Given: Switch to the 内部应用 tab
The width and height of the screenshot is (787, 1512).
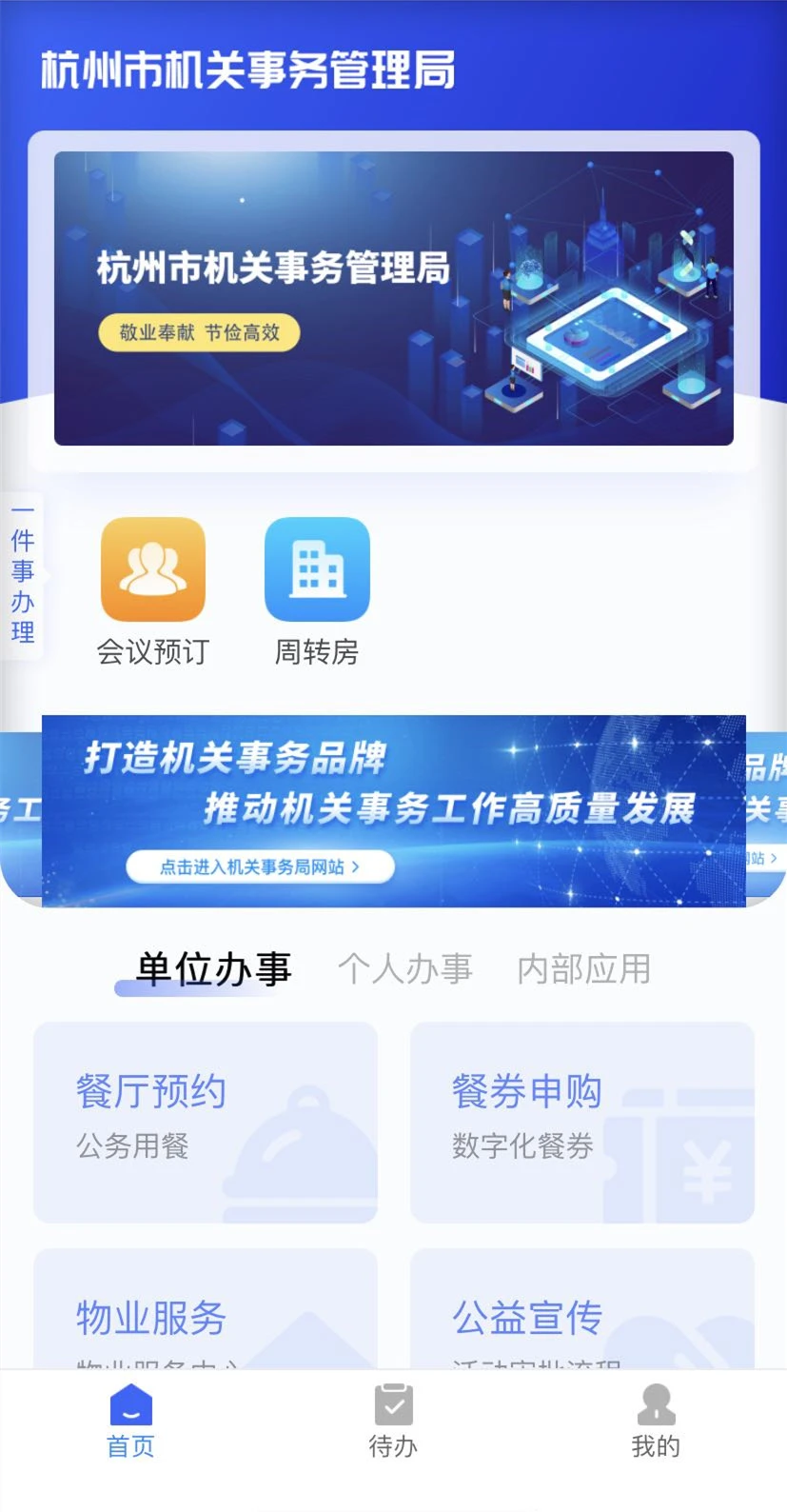Looking at the screenshot, I should (x=584, y=968).
